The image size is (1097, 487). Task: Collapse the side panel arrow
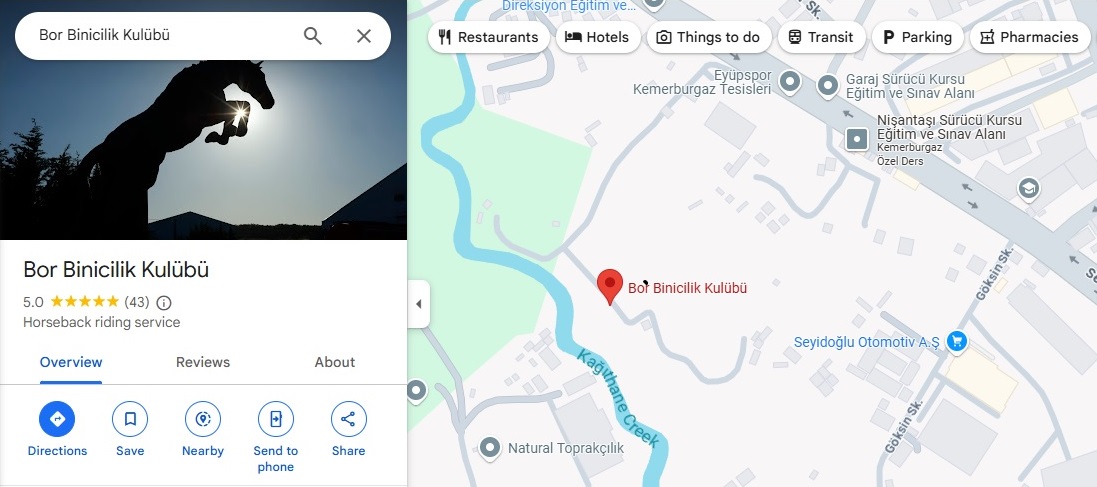click(x=419, y=304)
